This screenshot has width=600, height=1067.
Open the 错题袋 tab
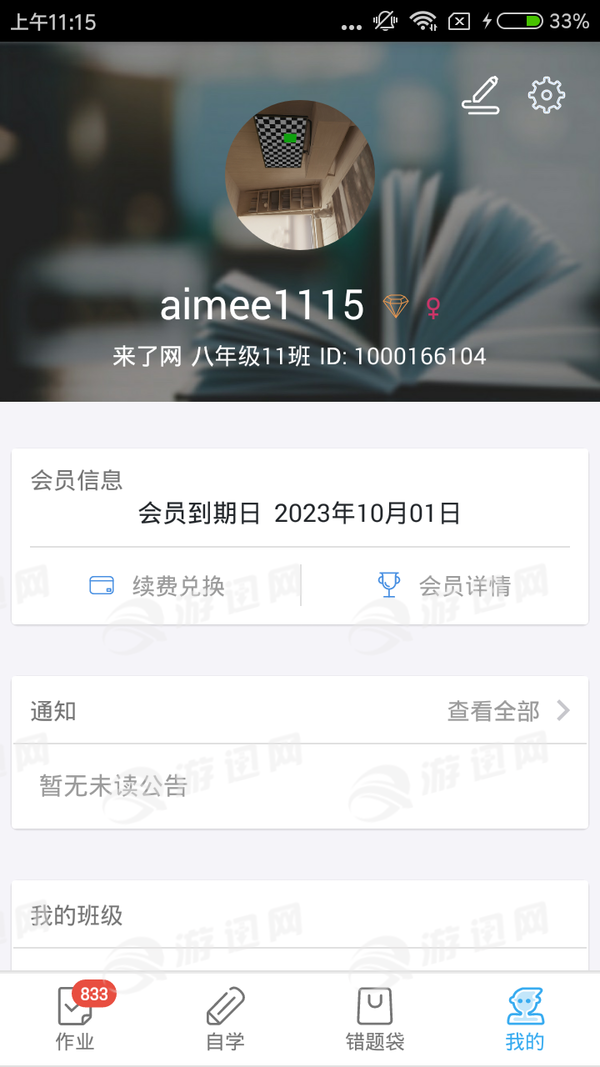point(375,1018)
